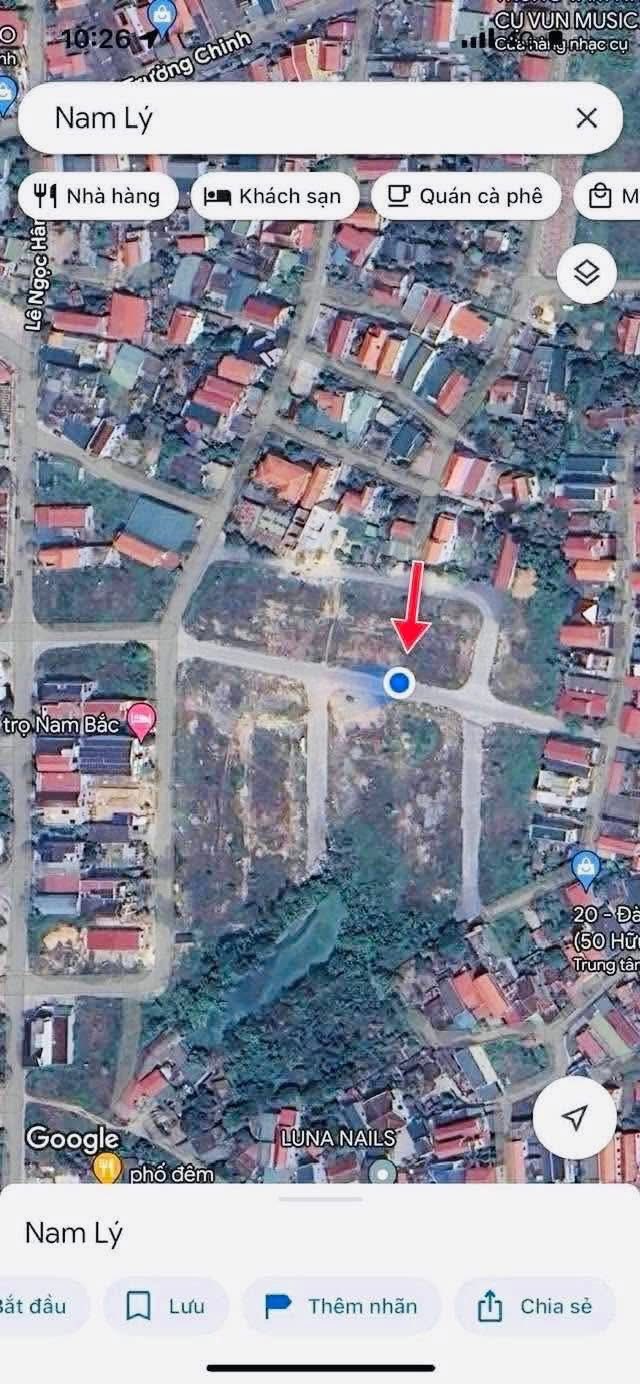Center map on my location

574,1118
